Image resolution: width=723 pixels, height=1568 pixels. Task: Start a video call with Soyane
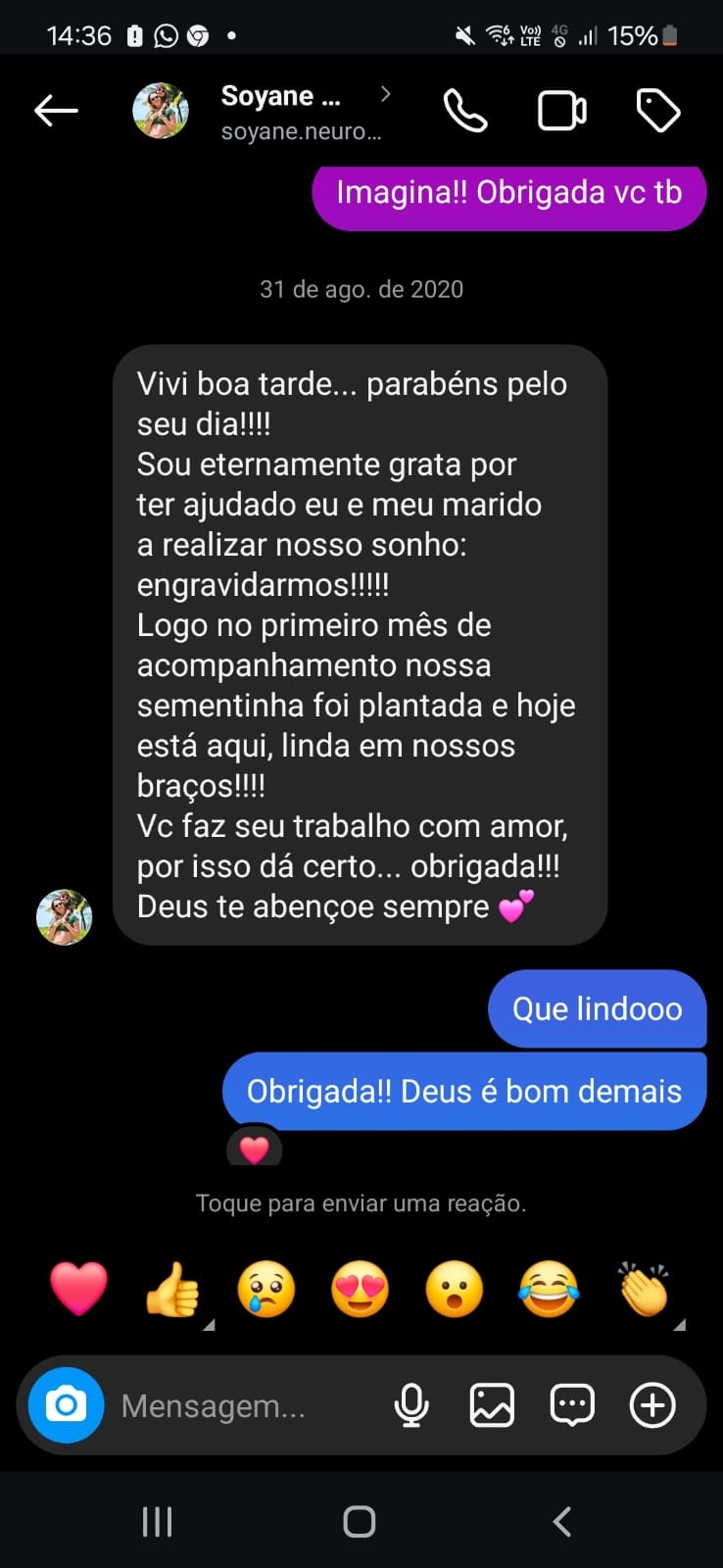[x=561, y=110]
